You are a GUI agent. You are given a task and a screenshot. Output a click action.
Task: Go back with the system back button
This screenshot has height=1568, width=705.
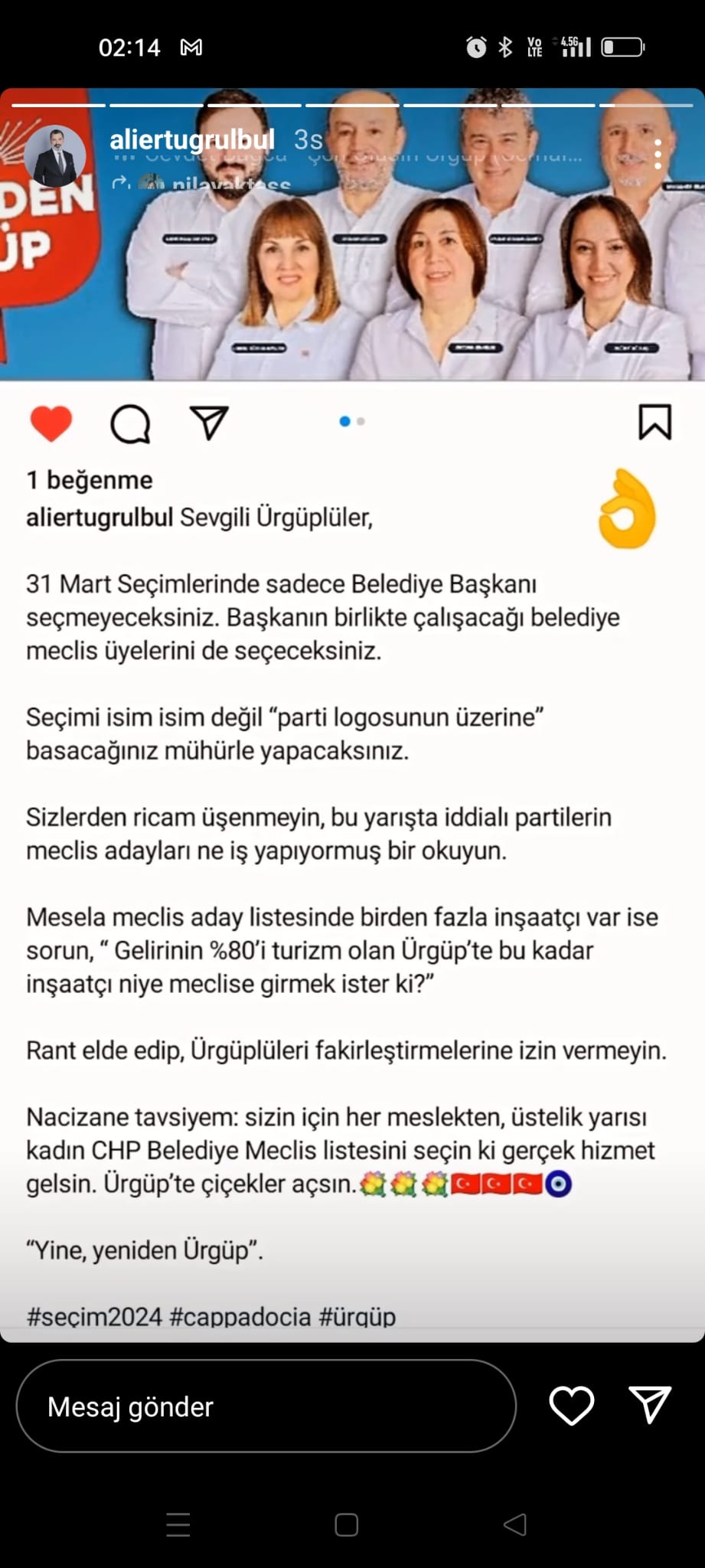coord(515,1524)
